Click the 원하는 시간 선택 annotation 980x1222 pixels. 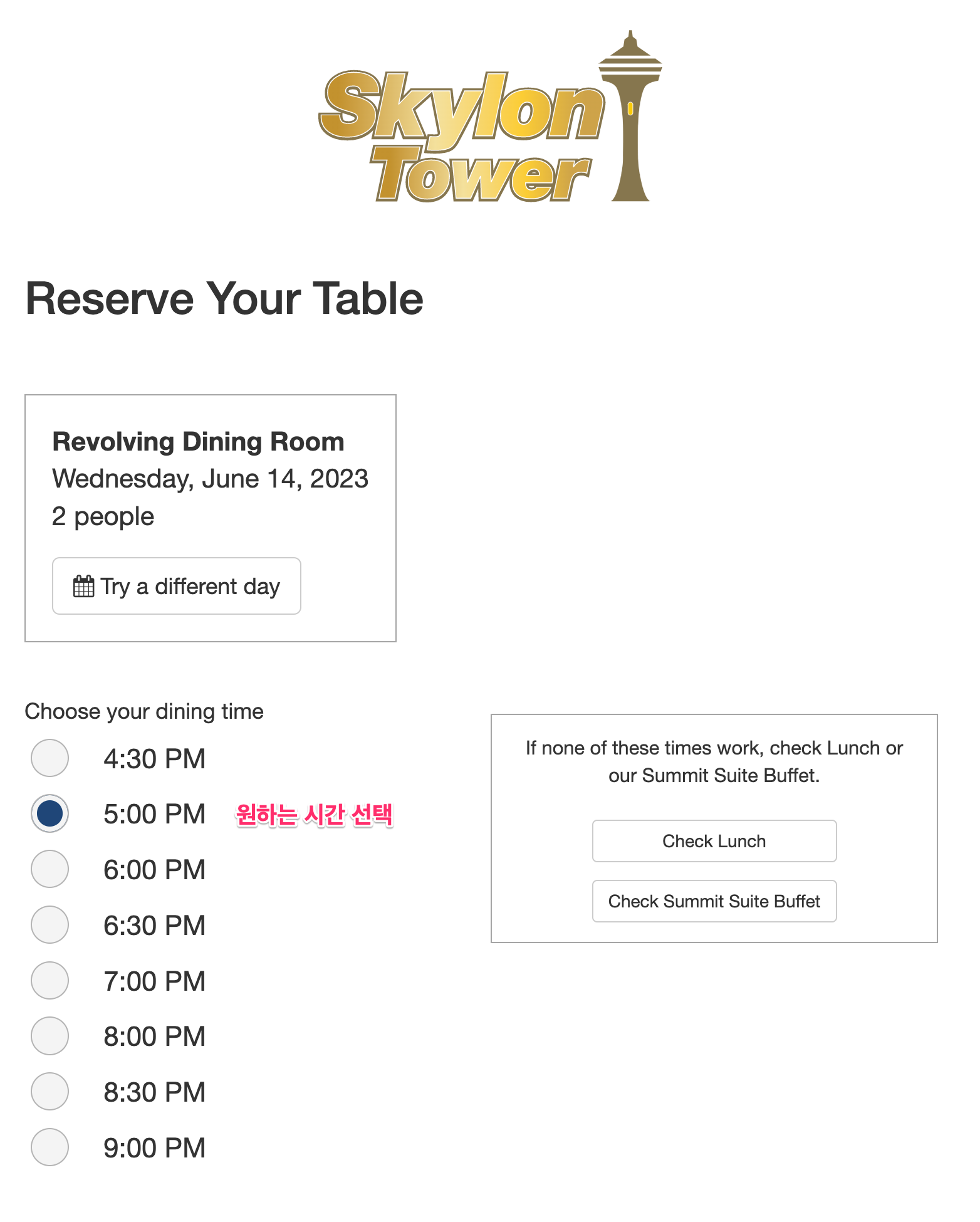click(315, 815)
